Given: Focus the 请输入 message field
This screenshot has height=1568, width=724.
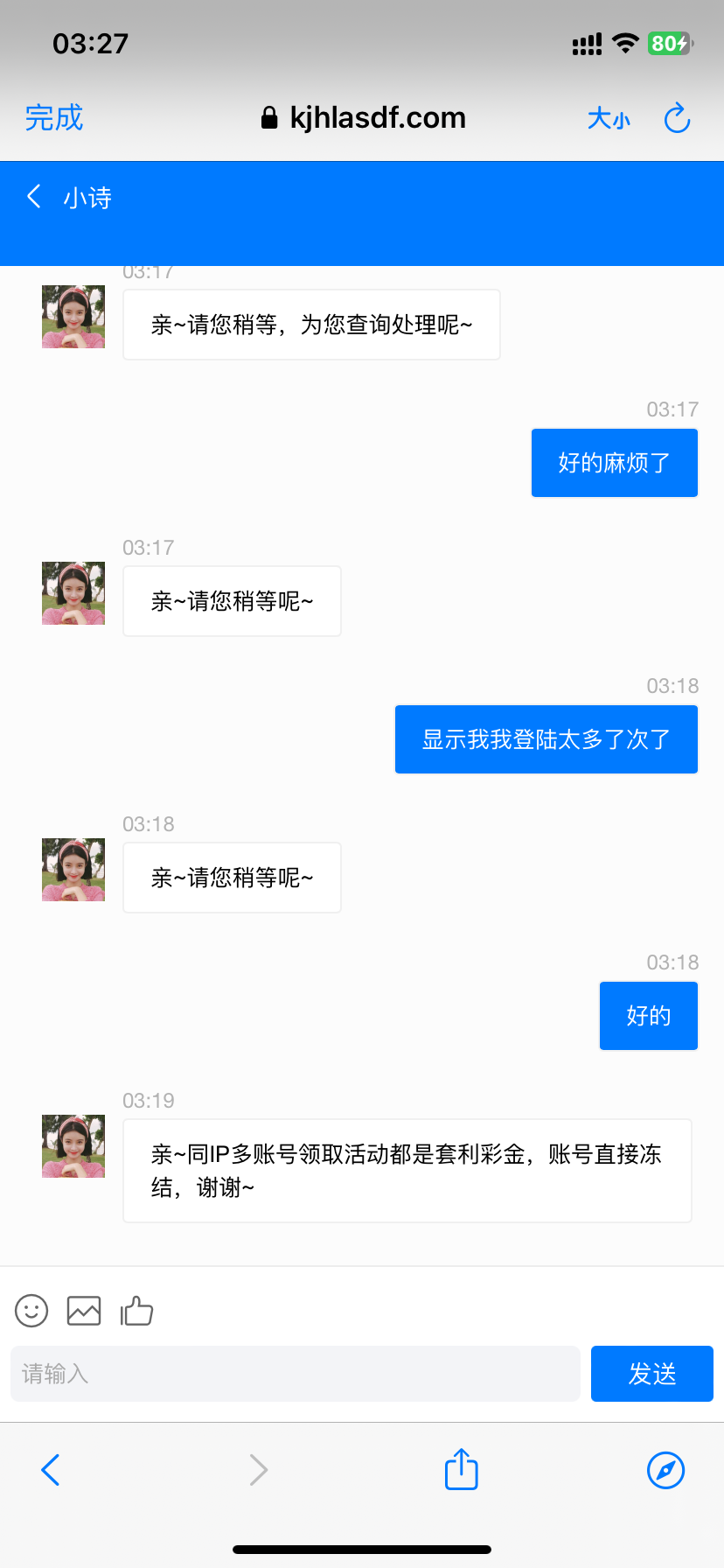Looking at the screenshot, I should 296,1374.
